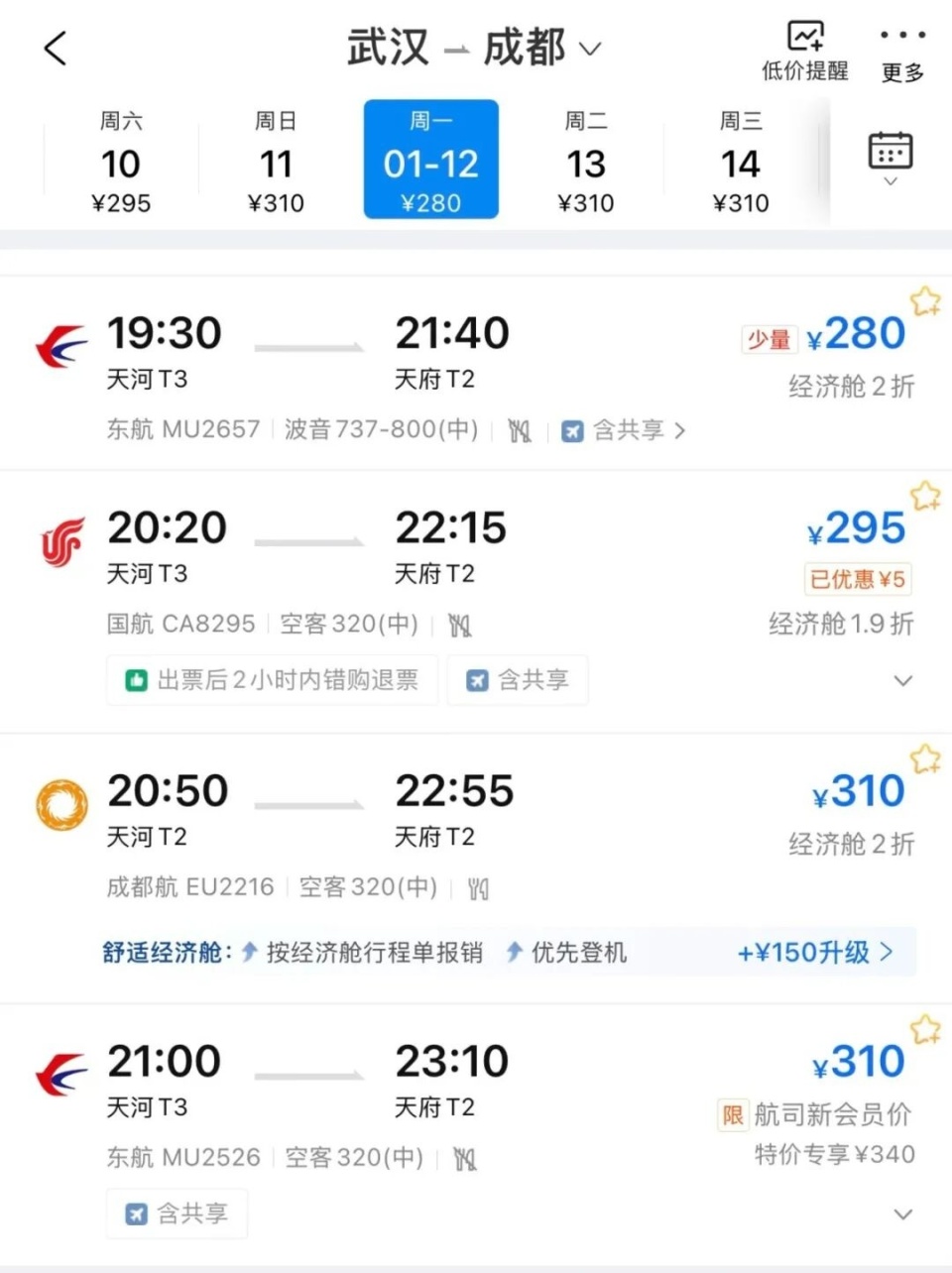Screen dimensions: 952x1273
Task: Toggle the favorite star on the 19:30 flight
Action: 925,300
